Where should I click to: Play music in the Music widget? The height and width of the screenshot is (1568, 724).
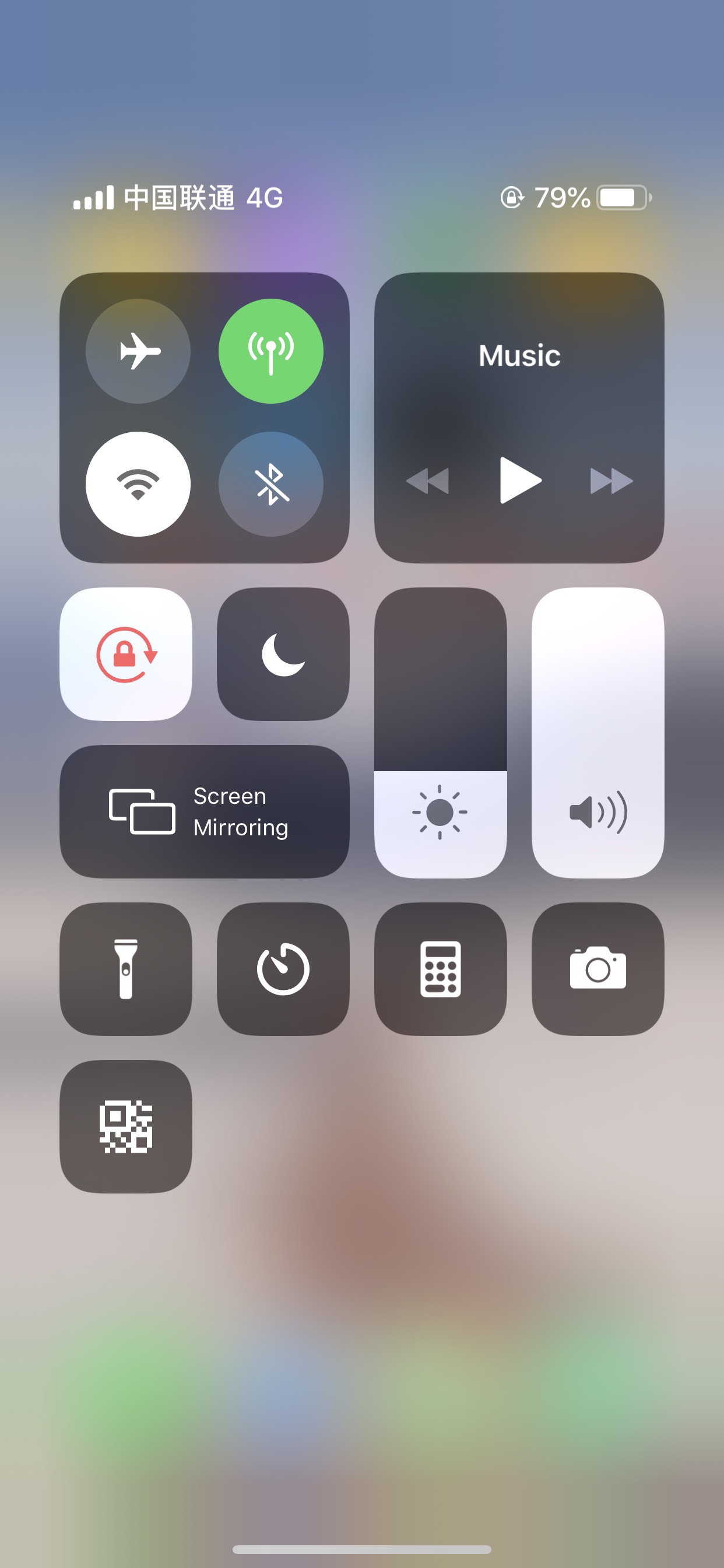(x=520, y=480)
